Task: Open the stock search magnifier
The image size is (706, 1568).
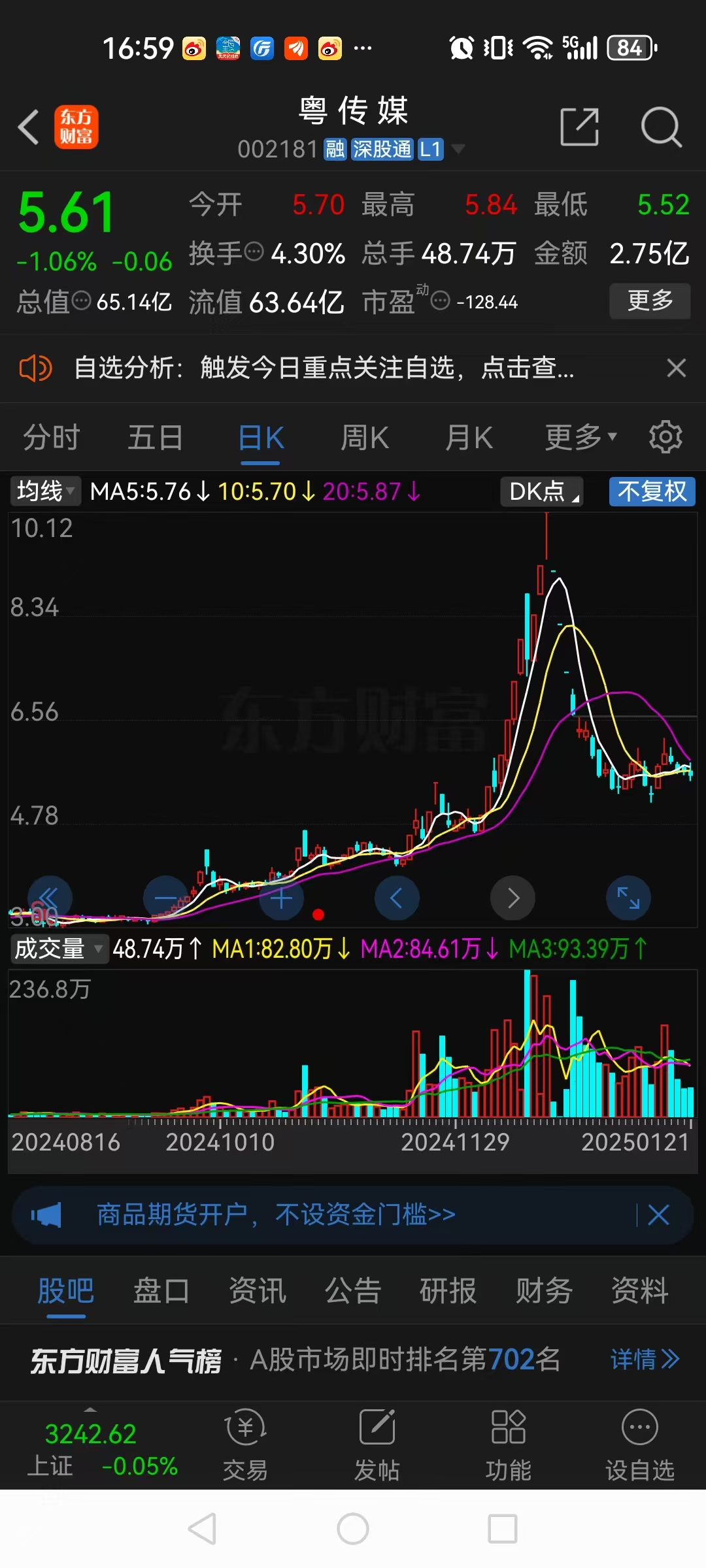Action: [x=662, y=128]
